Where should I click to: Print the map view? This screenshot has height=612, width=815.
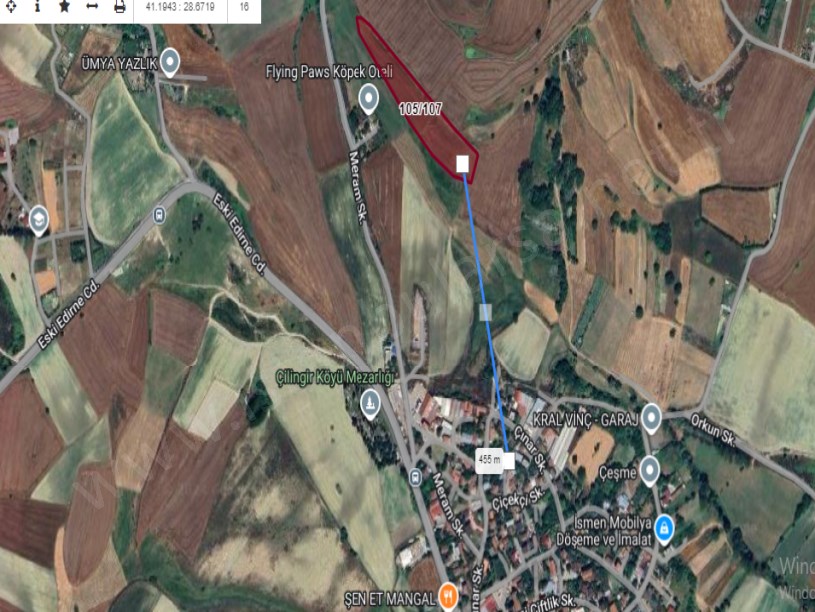point(120,6)
